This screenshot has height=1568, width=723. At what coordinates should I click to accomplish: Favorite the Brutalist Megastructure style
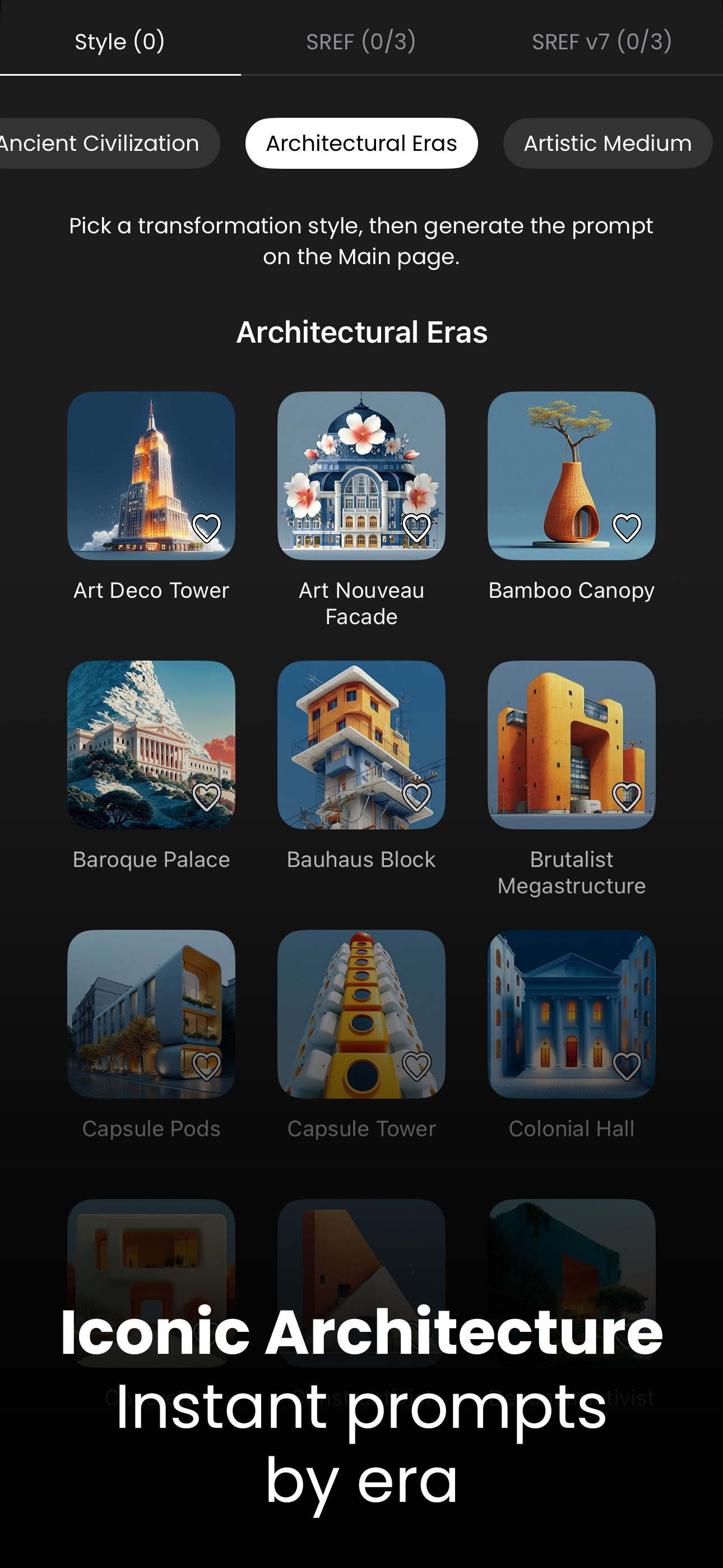(627, 797)
